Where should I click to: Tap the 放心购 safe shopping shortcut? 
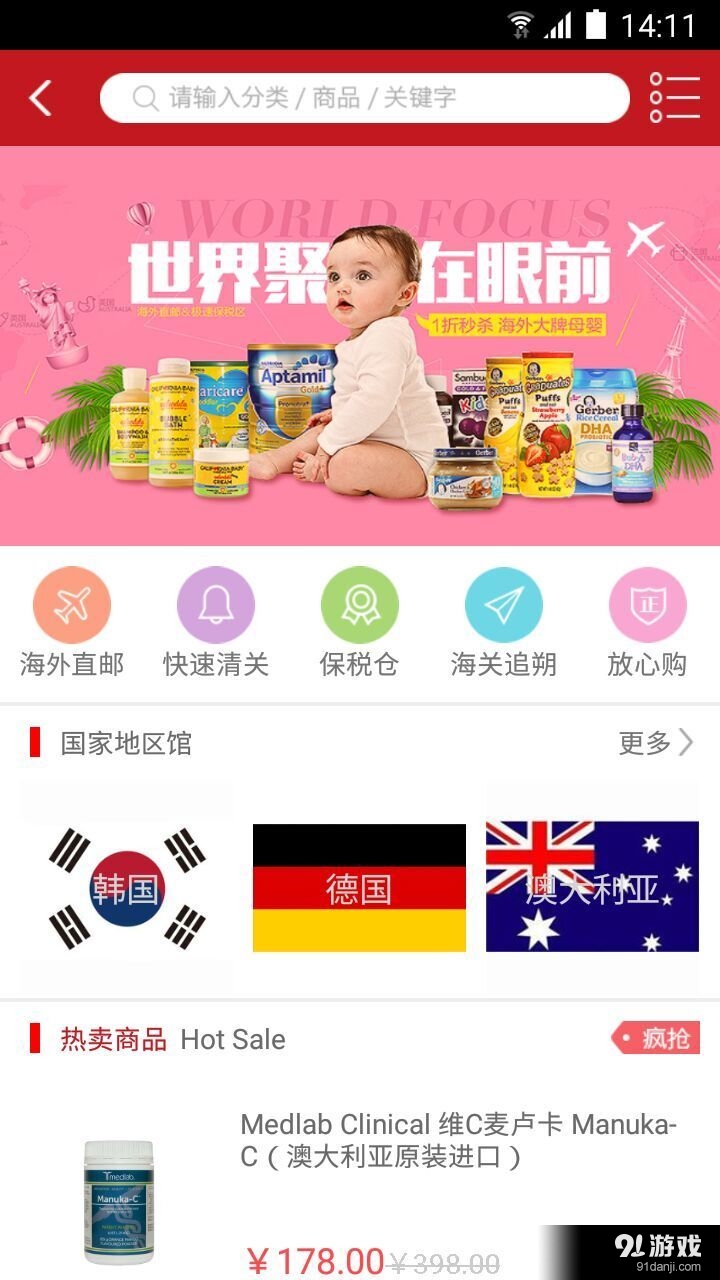[647, 622]
